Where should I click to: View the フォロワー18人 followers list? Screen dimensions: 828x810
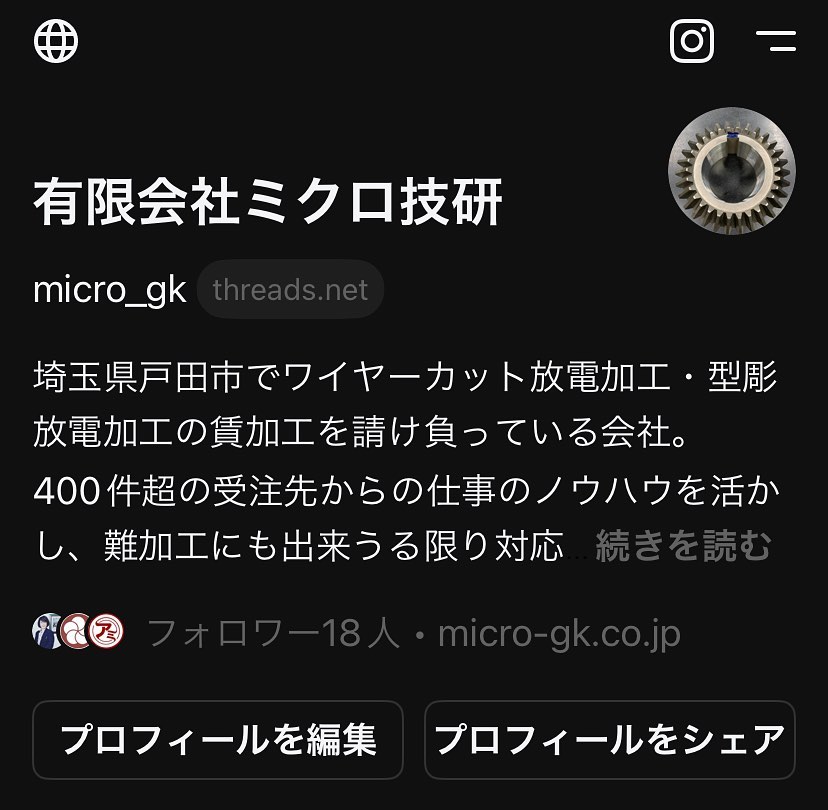point(272,633)
